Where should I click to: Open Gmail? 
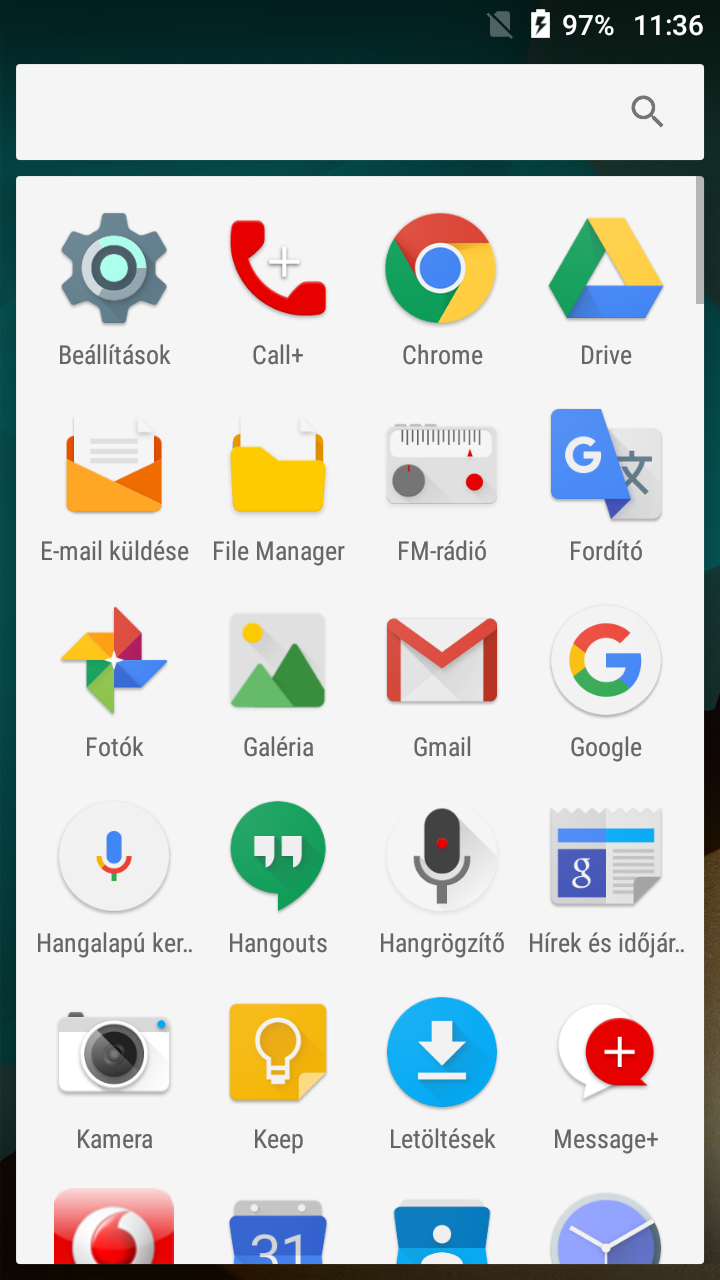click(x=442, y=662)
